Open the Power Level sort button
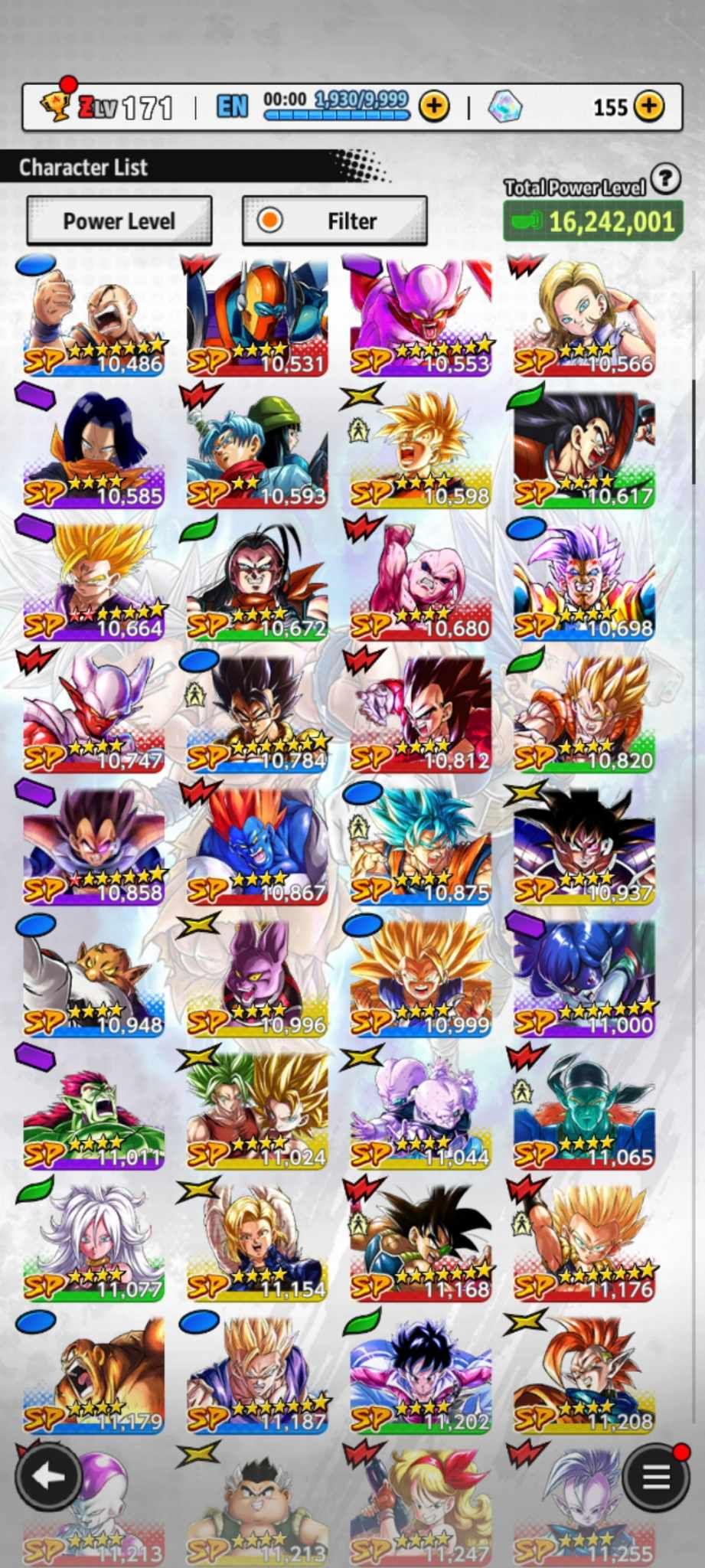The height and width of the screenshot is (1568, 705). tap(119, 221)
